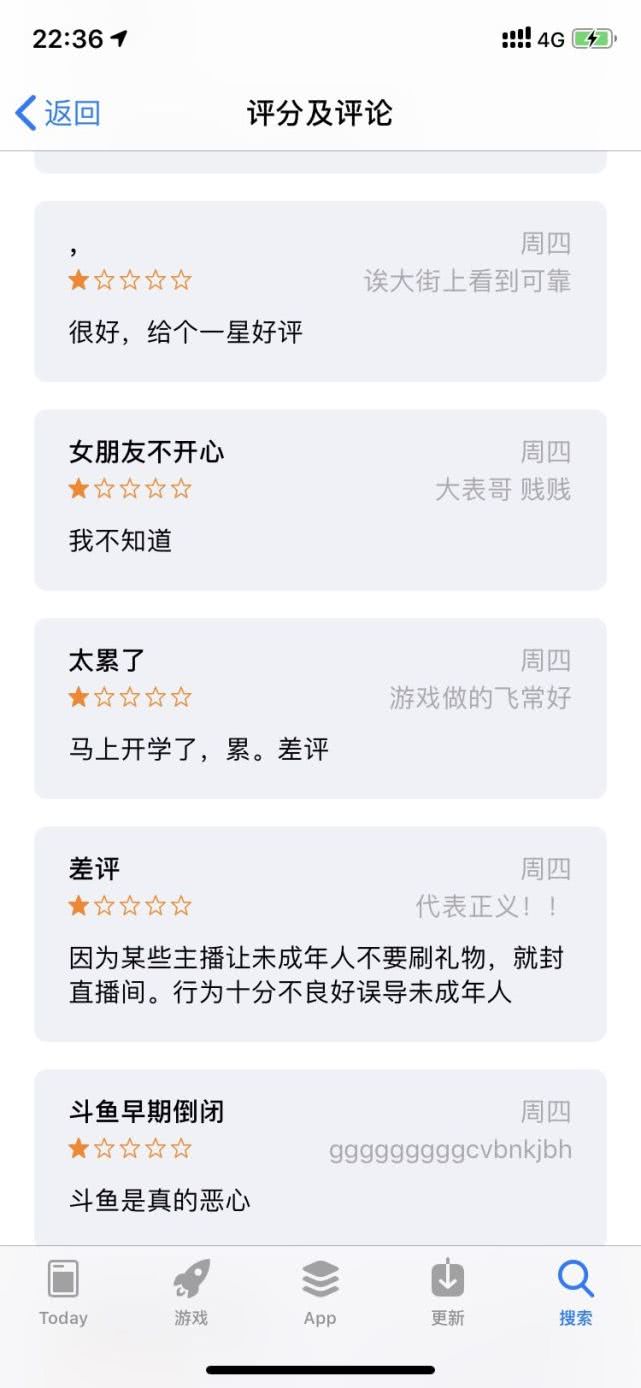Switch to the Today tab

click(x=63, y=1292)
